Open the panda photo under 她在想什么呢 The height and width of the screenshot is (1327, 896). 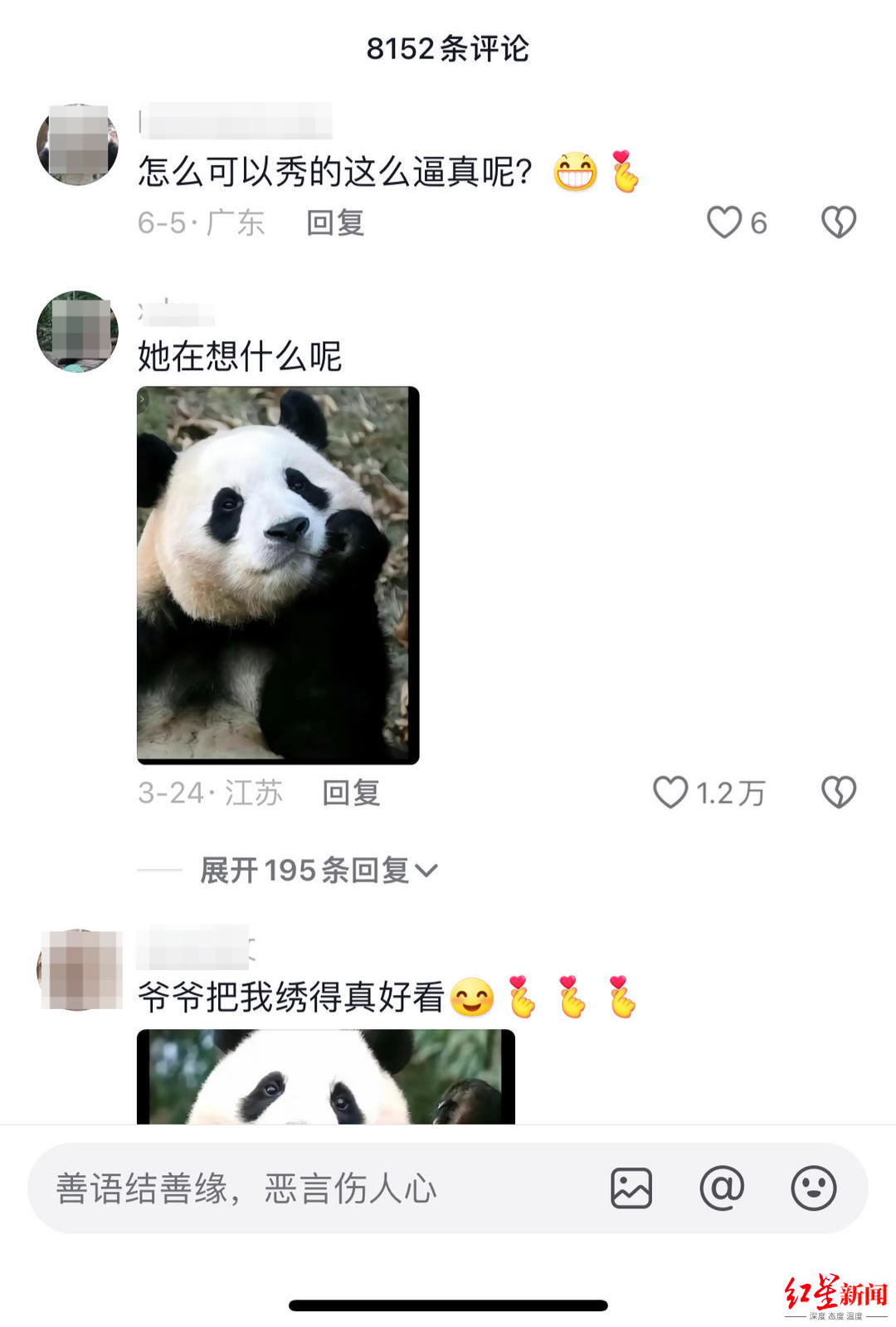pos(278,574)
